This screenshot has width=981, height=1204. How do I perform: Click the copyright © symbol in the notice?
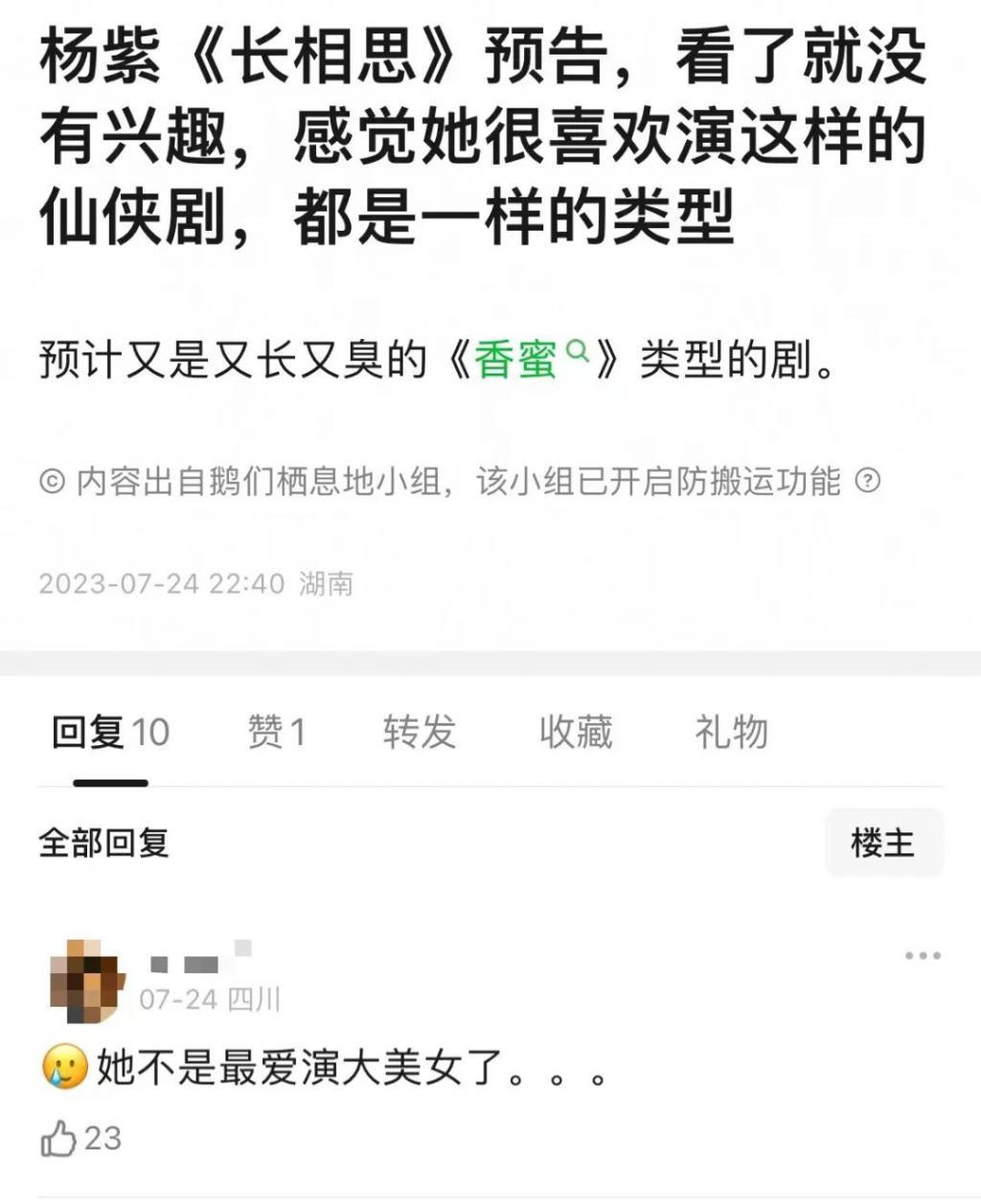[53, 483]
